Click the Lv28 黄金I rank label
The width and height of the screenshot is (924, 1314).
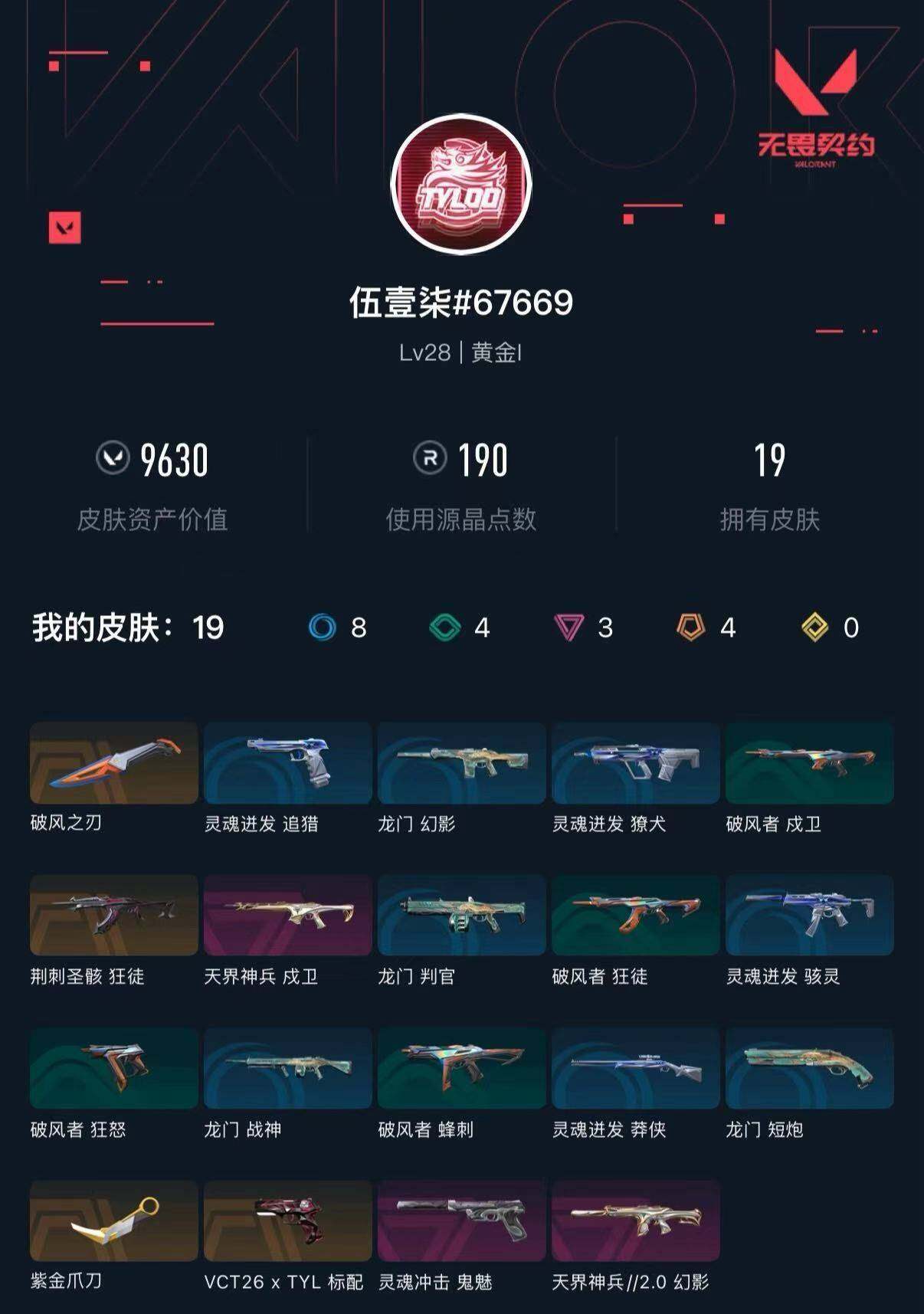pos(461,354)
